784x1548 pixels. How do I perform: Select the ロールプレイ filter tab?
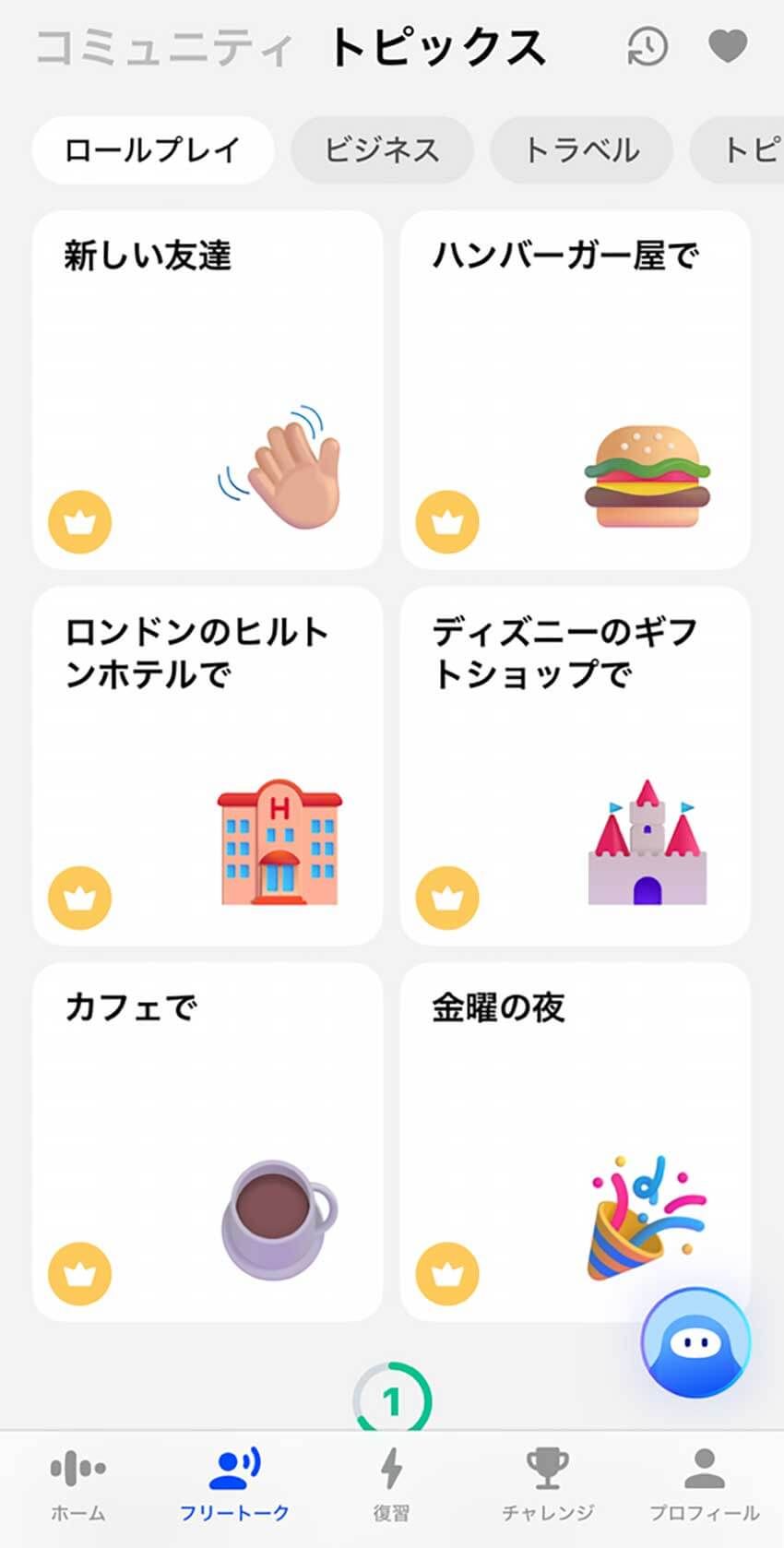coord(152,150)
